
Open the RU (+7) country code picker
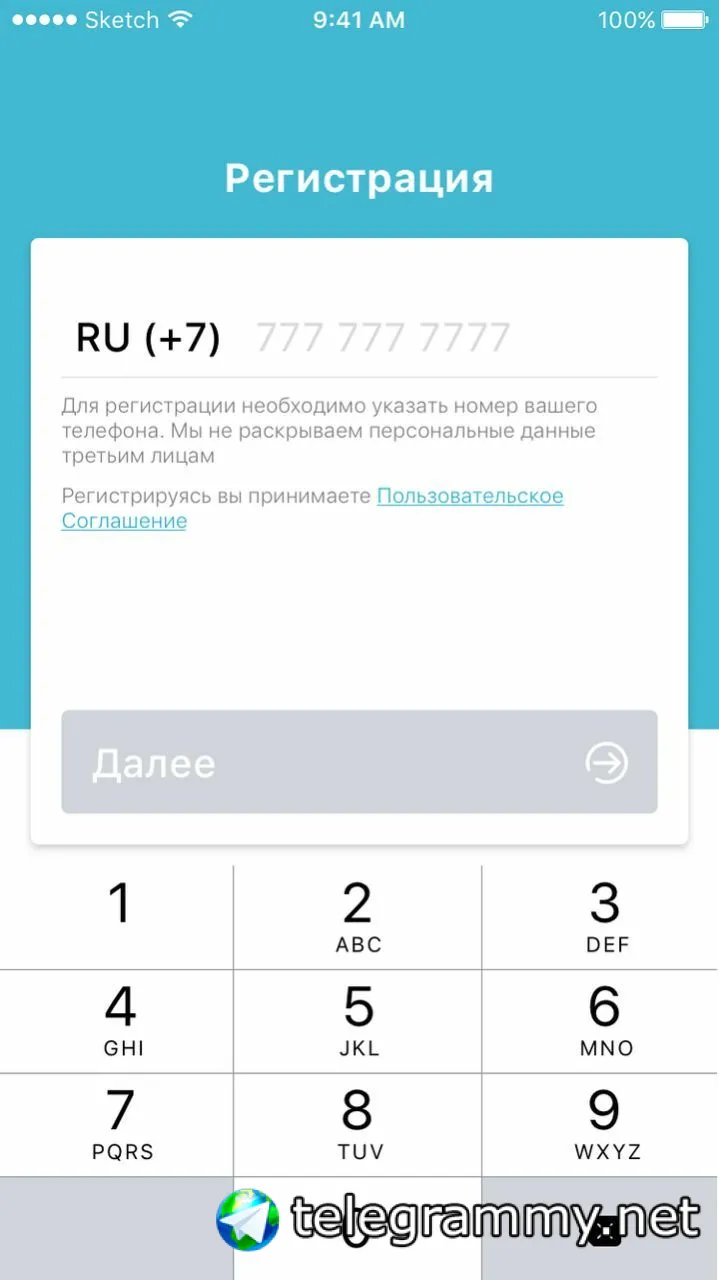coord(148,338)
